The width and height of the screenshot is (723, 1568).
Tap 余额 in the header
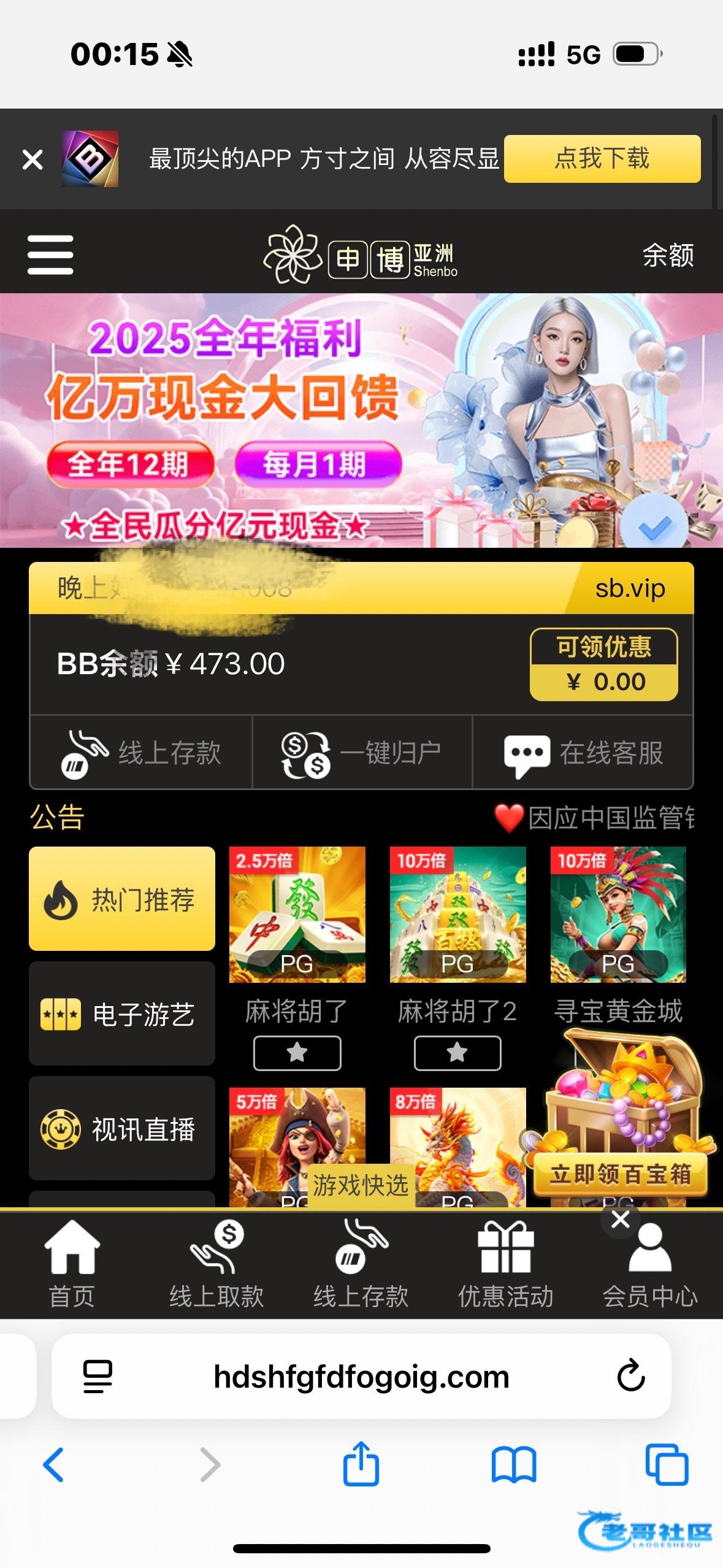(x=668, y=255)
